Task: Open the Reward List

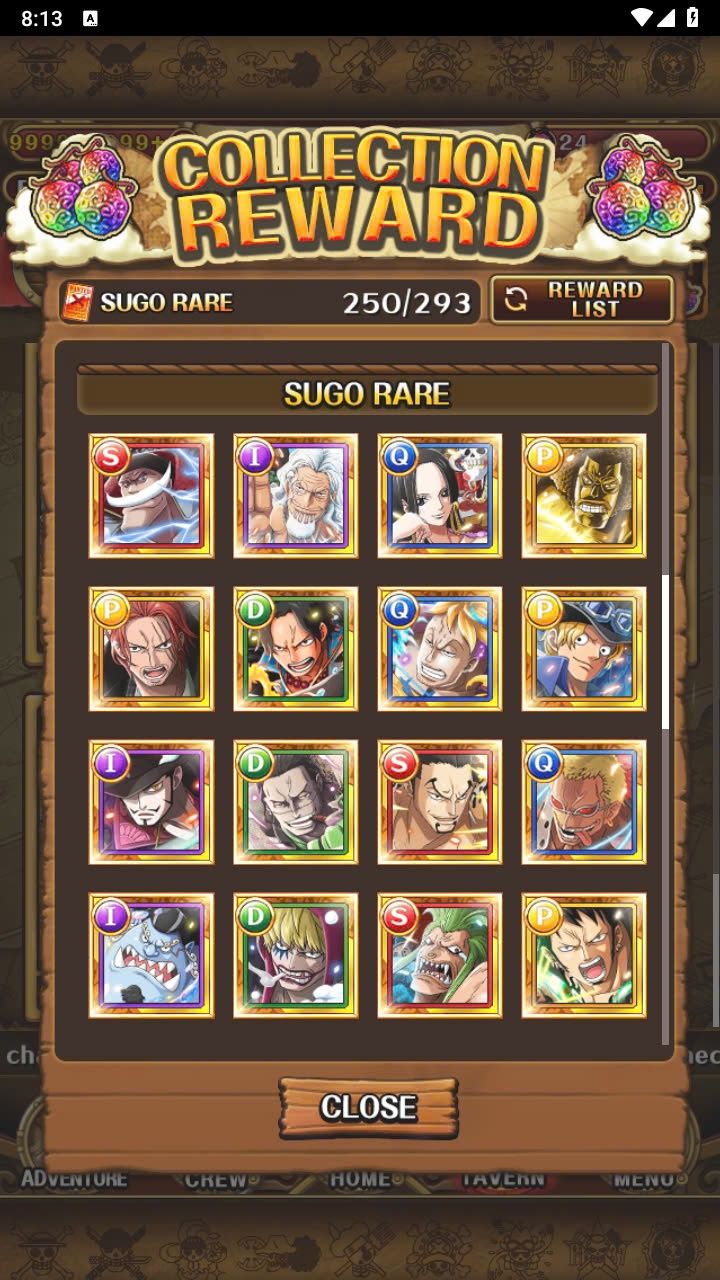Action: coord(581,300)
